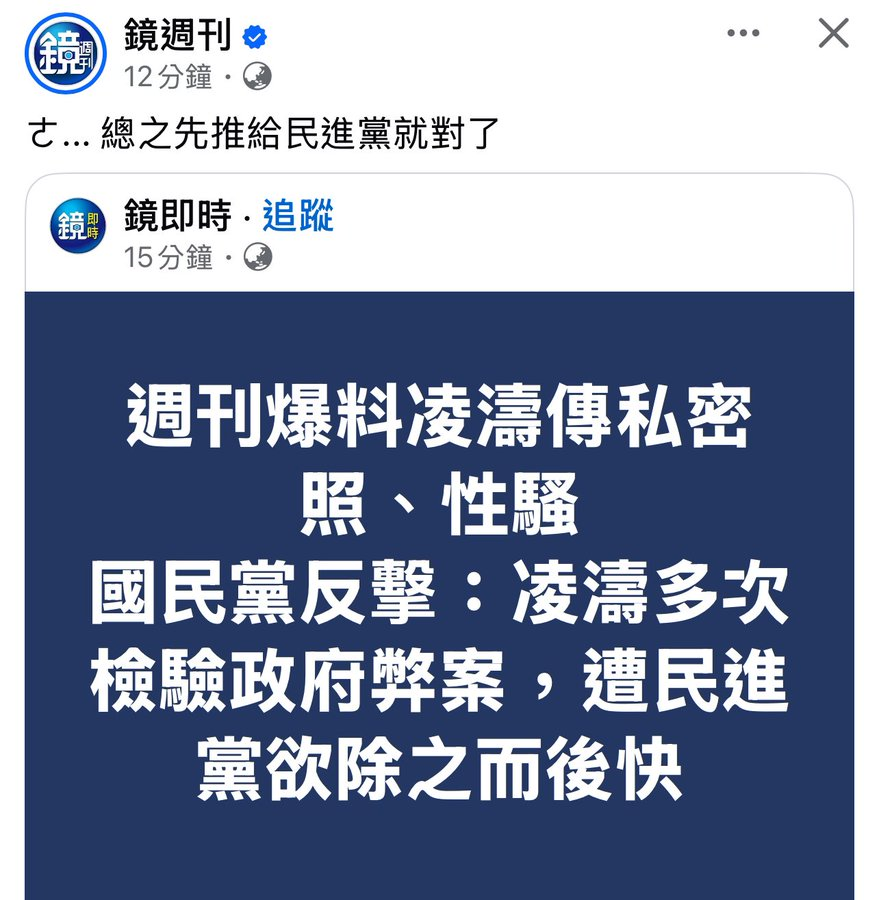Open the shared 凌濤 news image card
The height and width of the screenshot is (900, 879).
click(439, 595)
